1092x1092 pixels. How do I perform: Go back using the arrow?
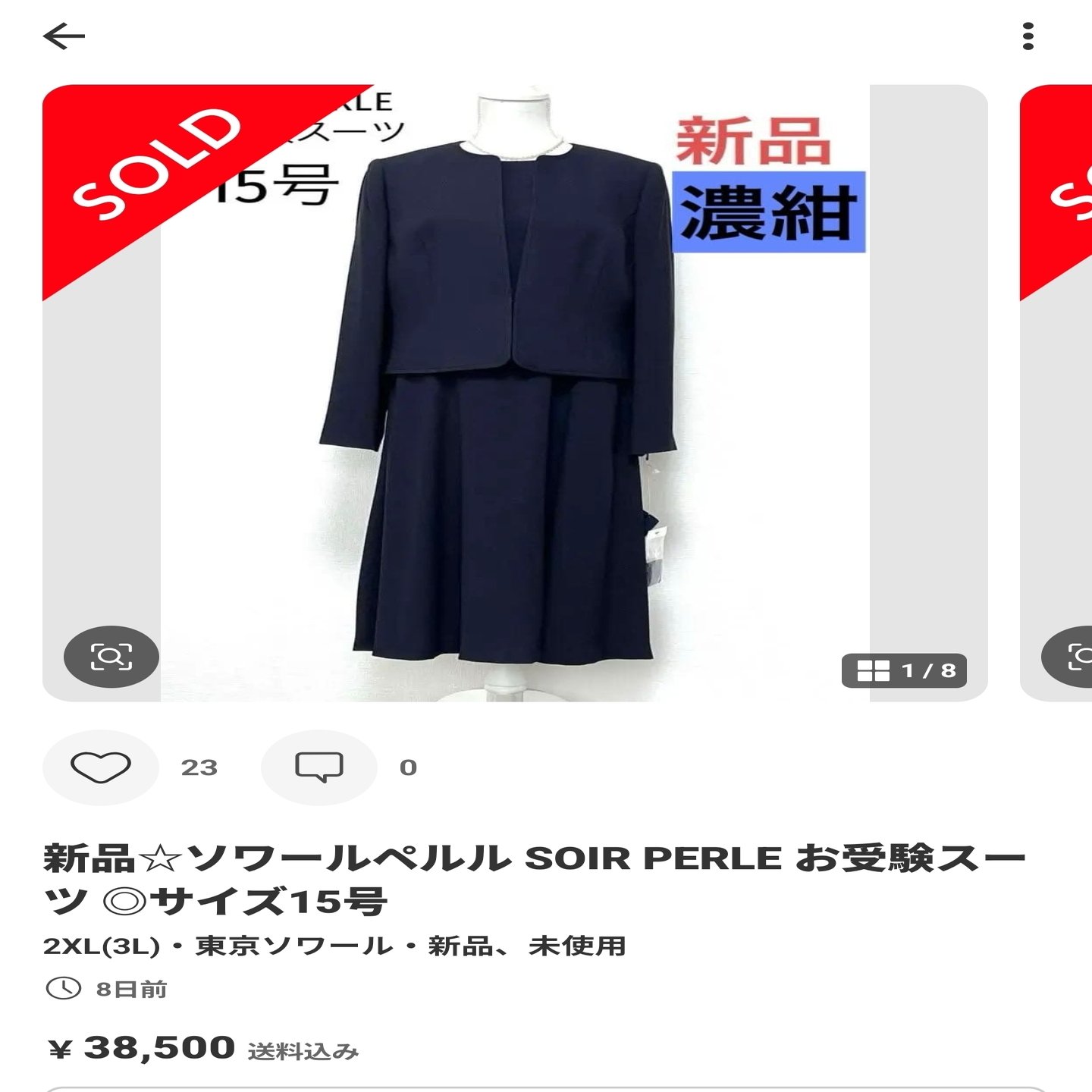tap(64, 36)
